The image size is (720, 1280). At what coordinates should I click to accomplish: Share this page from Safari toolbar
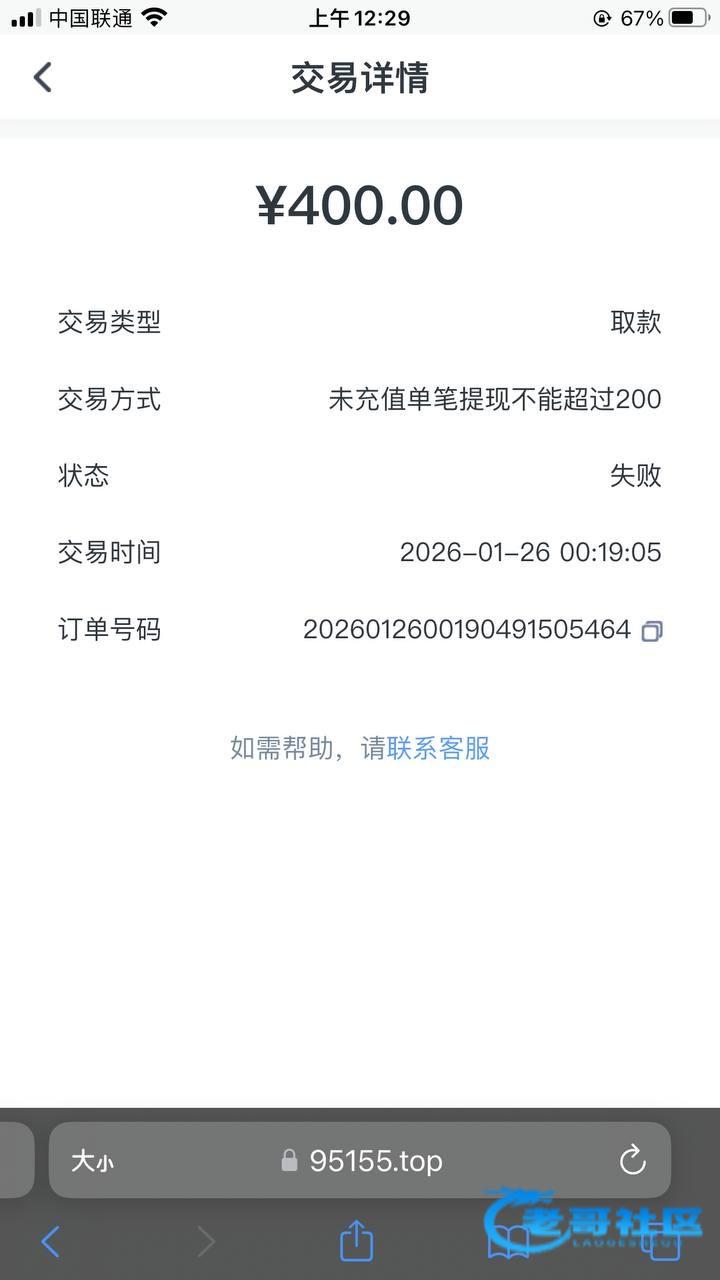[x=356, y=1242]
